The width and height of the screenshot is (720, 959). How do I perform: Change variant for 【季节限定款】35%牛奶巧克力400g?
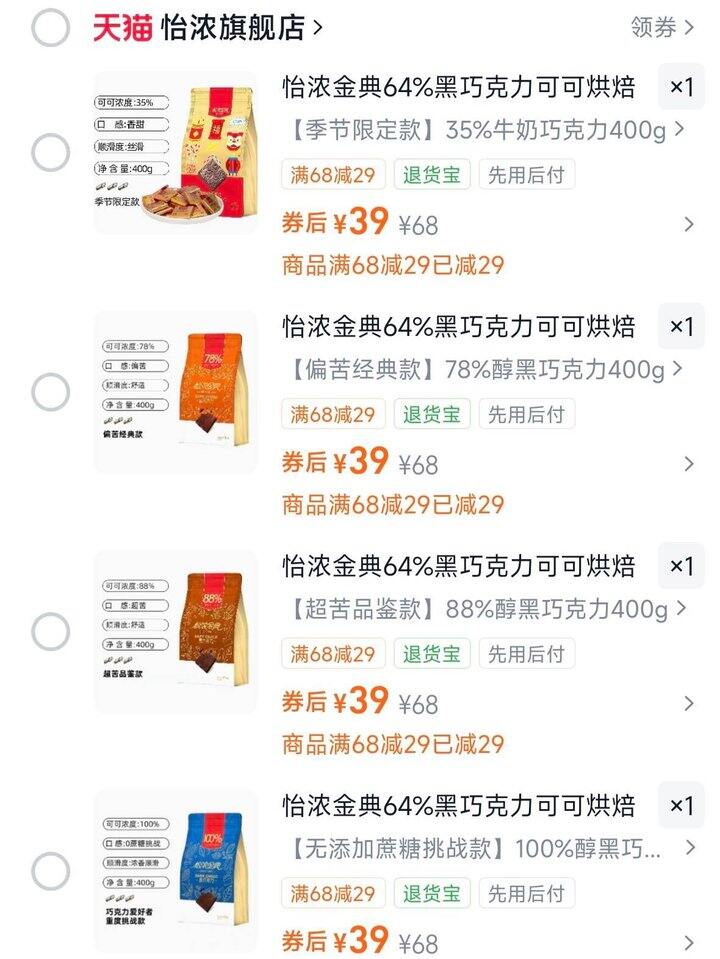click(486, 129)
